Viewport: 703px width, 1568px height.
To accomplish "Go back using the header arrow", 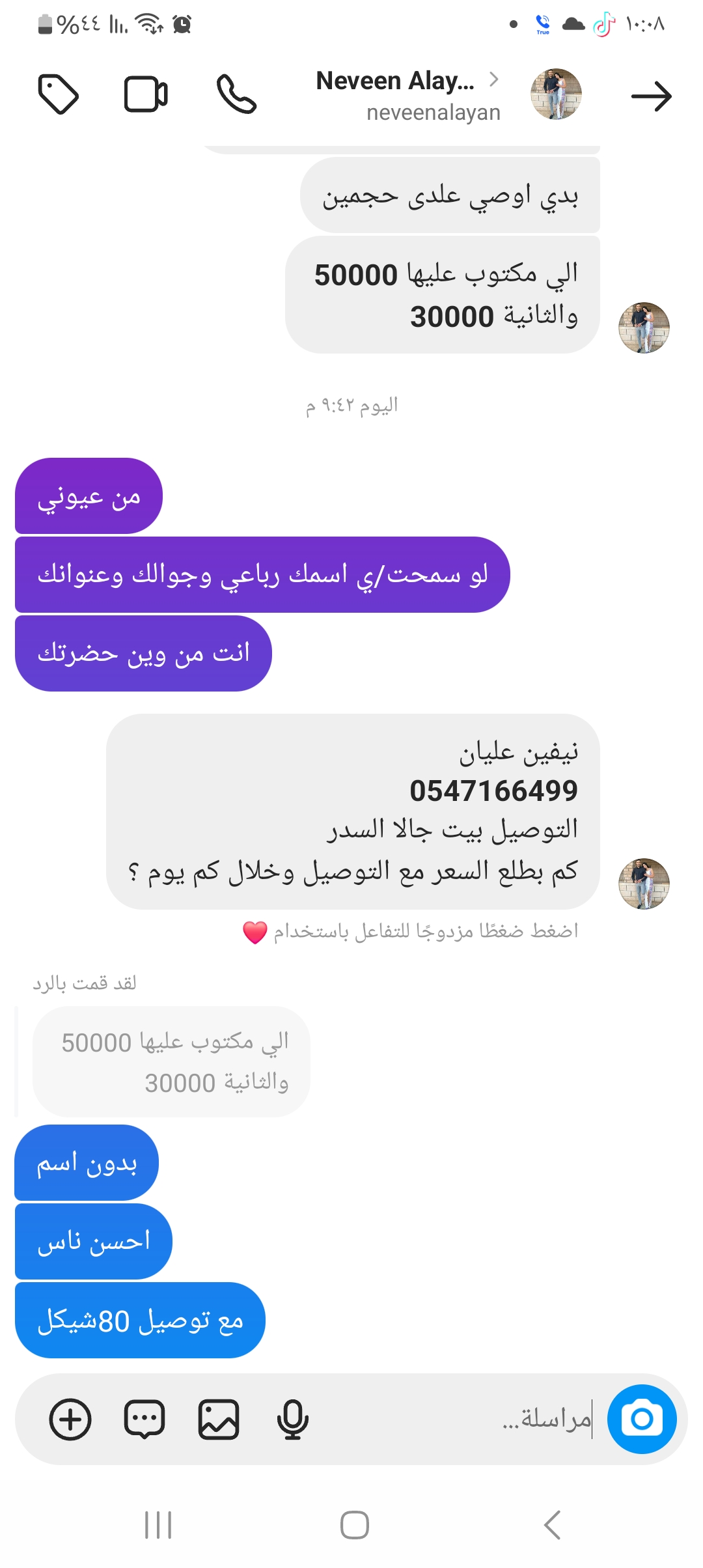I will [x=651, y=96].
